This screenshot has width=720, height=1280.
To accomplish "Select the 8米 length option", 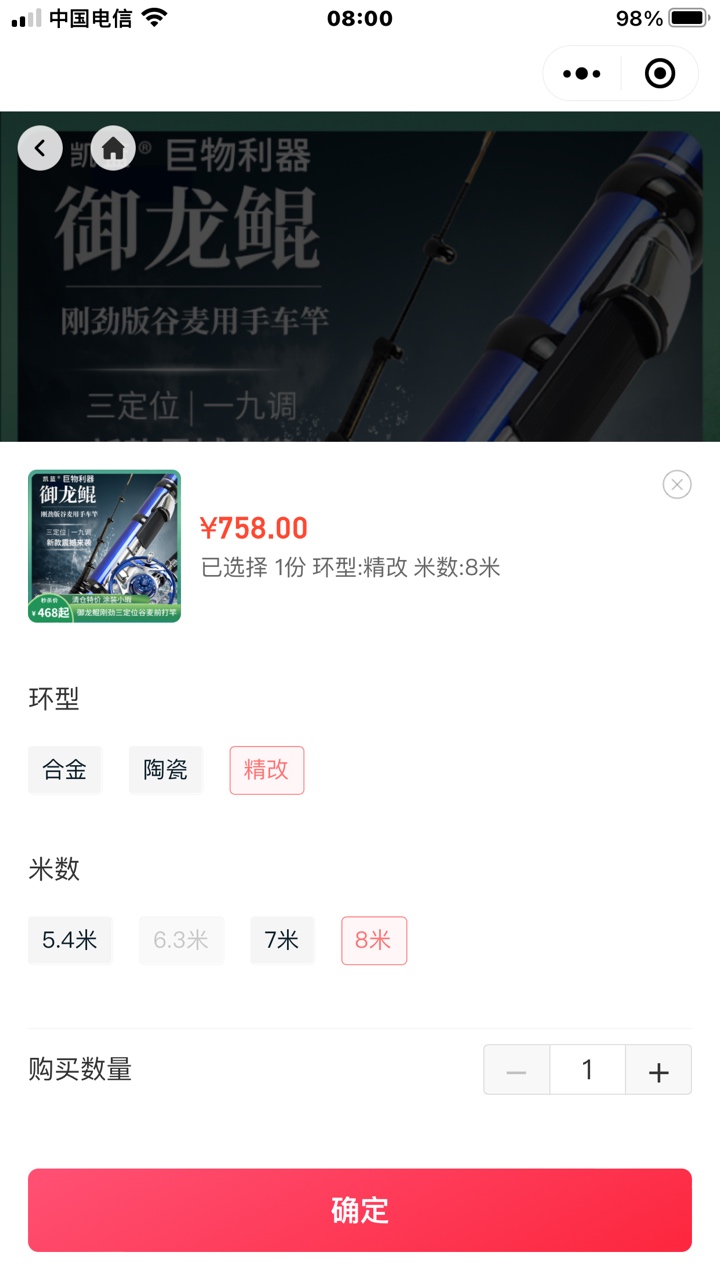I will pyautogui.click(x=374, y=940).
